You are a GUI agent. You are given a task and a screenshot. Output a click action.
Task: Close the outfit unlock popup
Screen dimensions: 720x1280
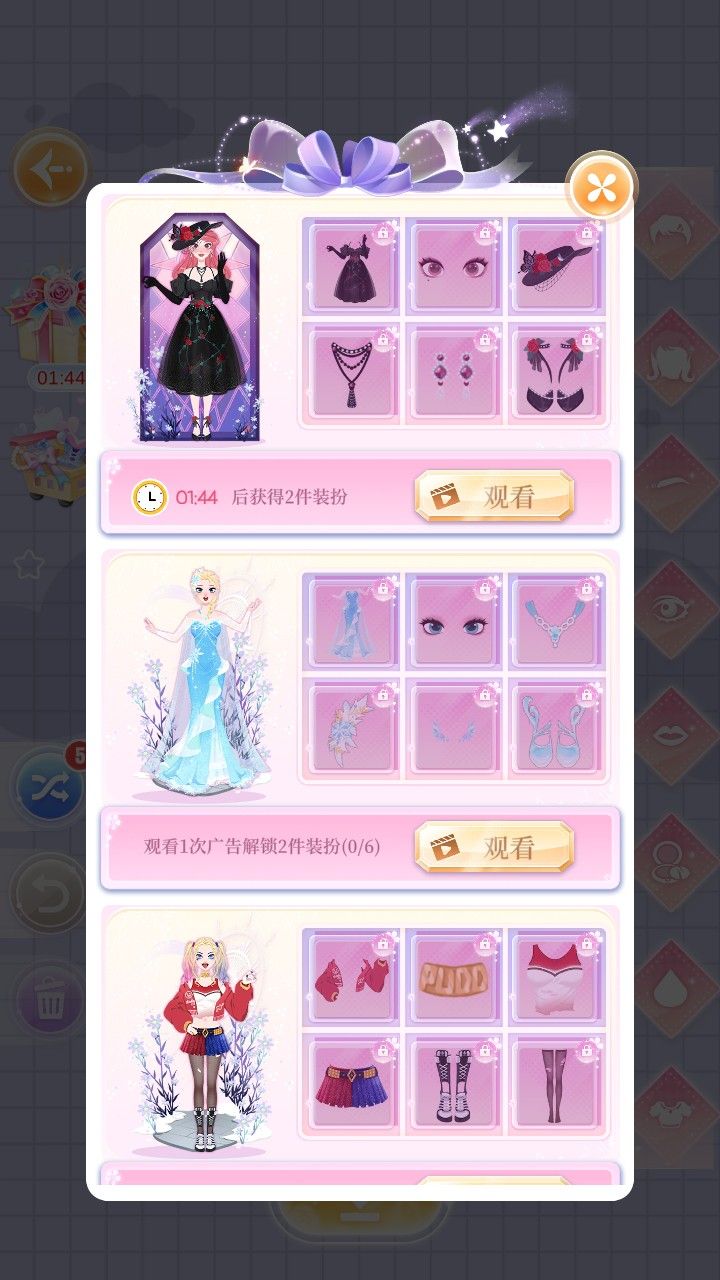(601, 186)
